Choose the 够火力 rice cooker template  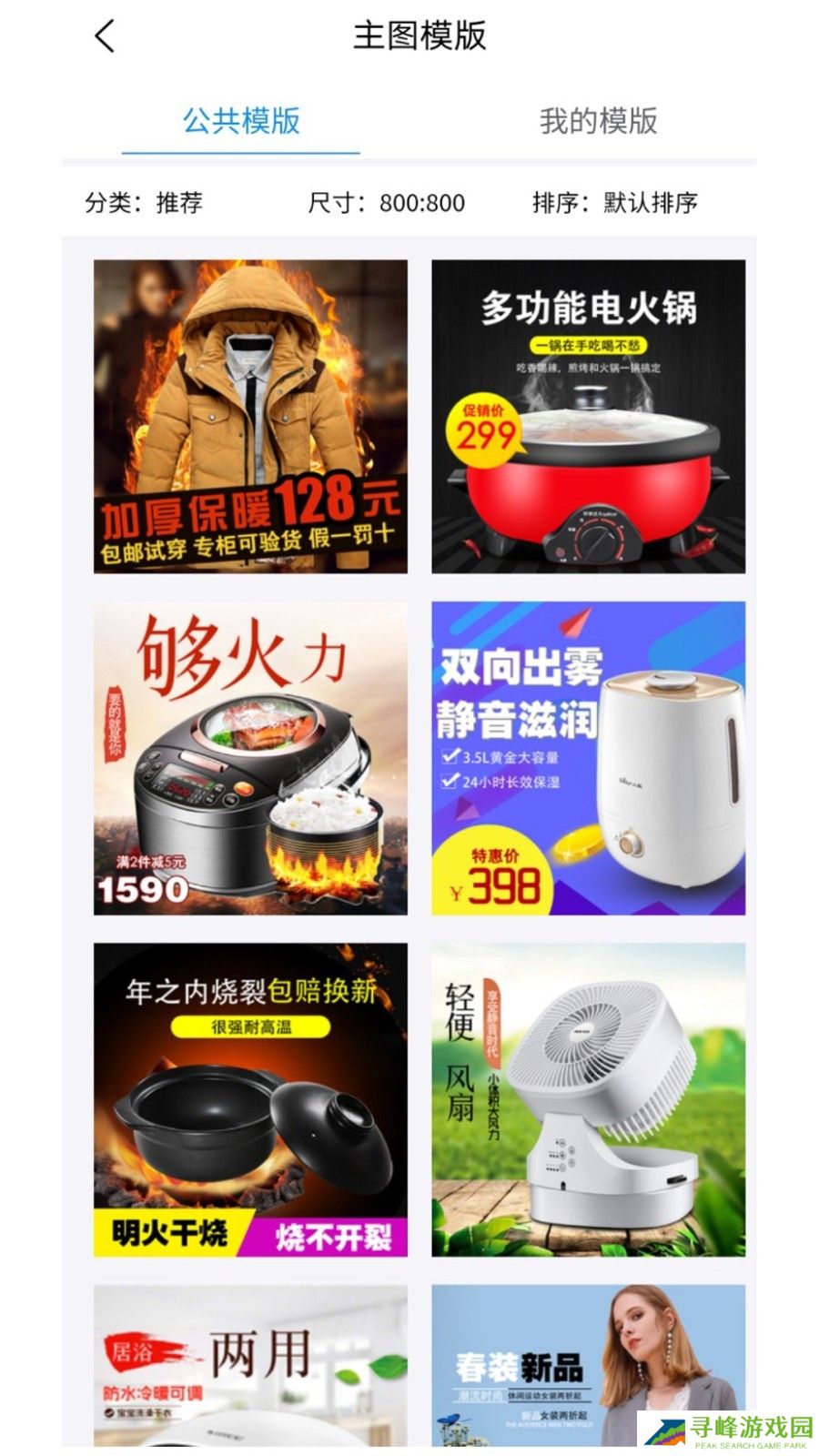(250, 757)
